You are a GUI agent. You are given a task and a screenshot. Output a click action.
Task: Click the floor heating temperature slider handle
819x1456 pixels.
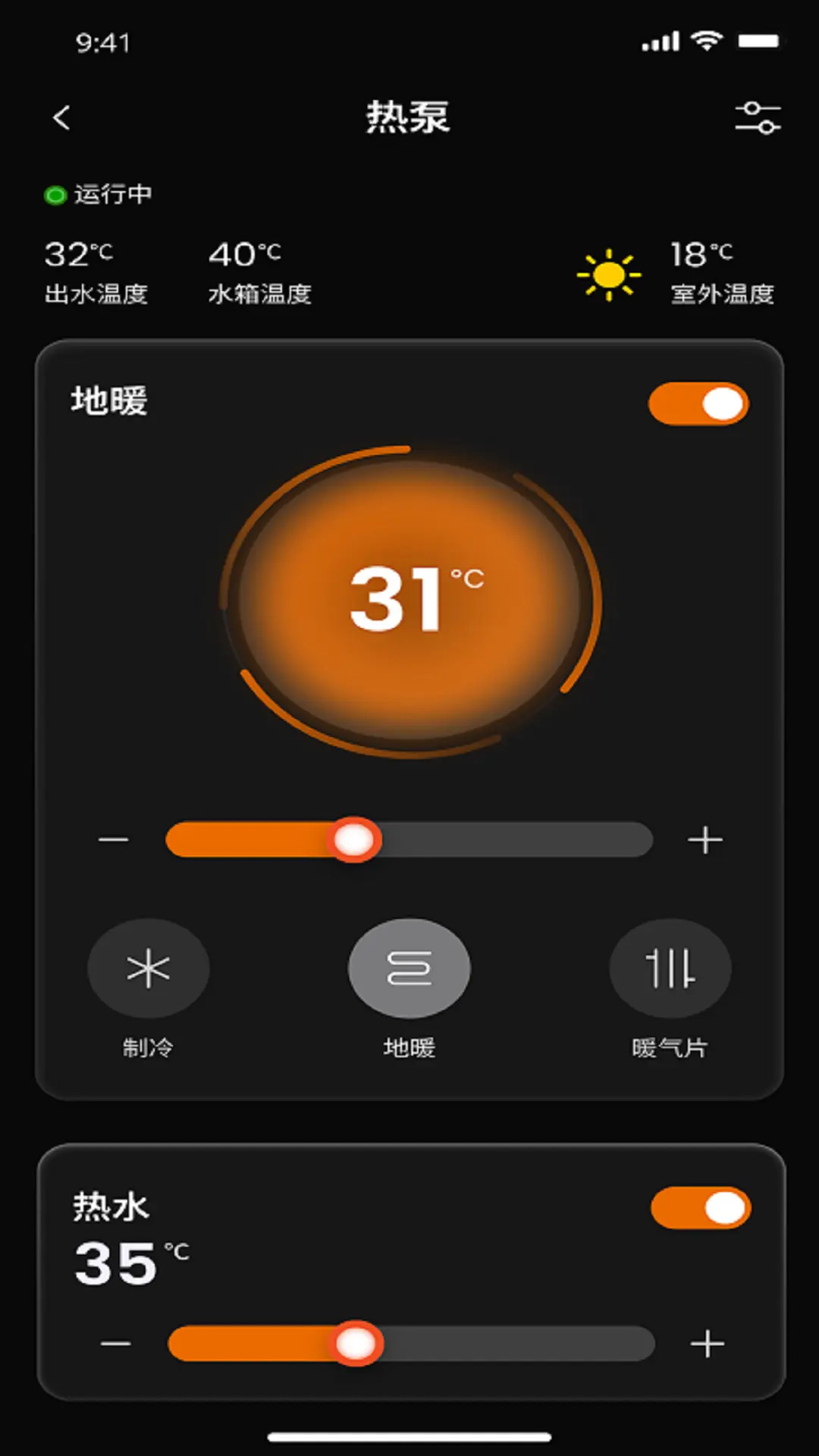[353, 838]
